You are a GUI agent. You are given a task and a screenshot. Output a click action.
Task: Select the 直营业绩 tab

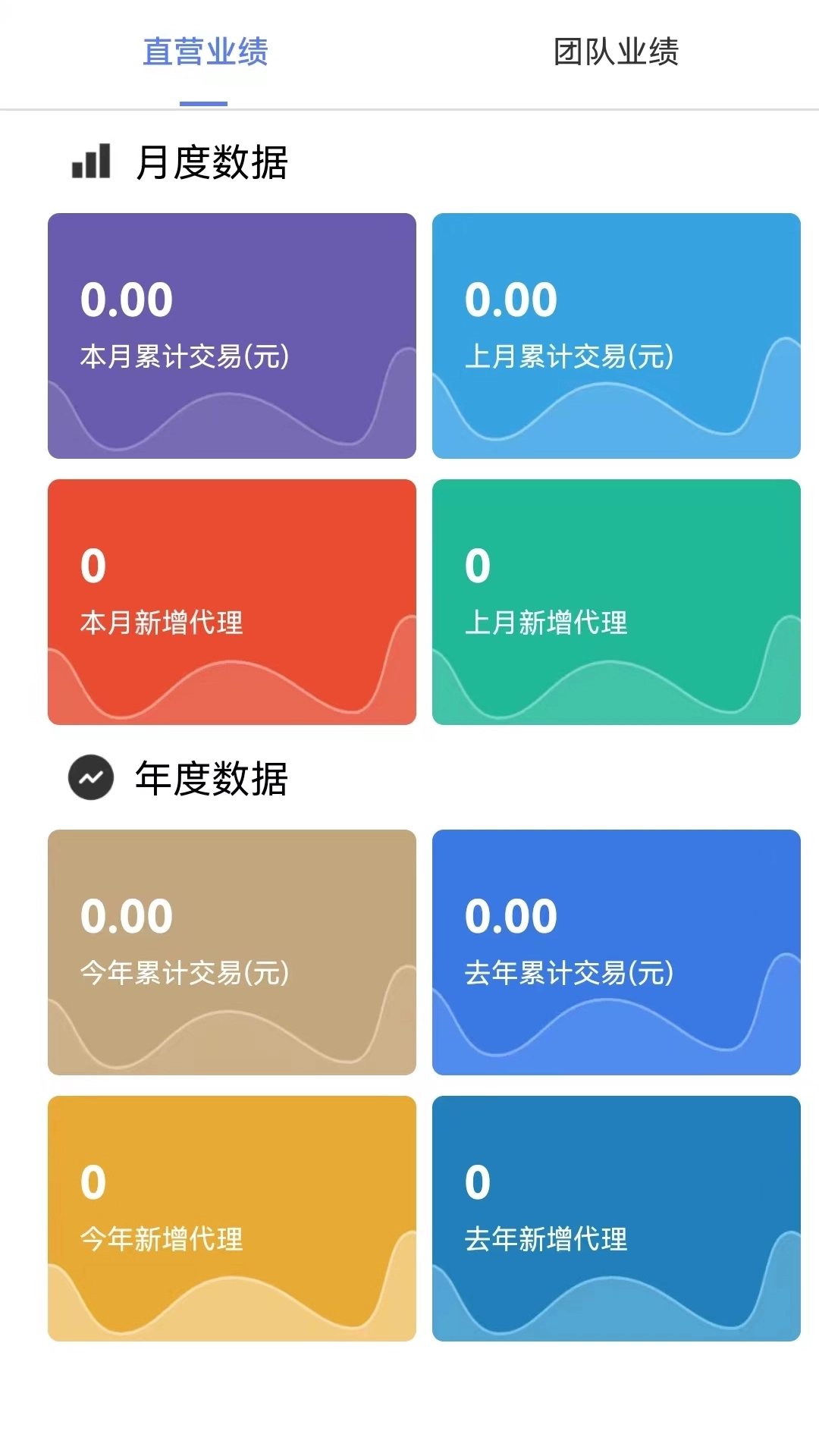pyautogui.click(x=205, y=50)
